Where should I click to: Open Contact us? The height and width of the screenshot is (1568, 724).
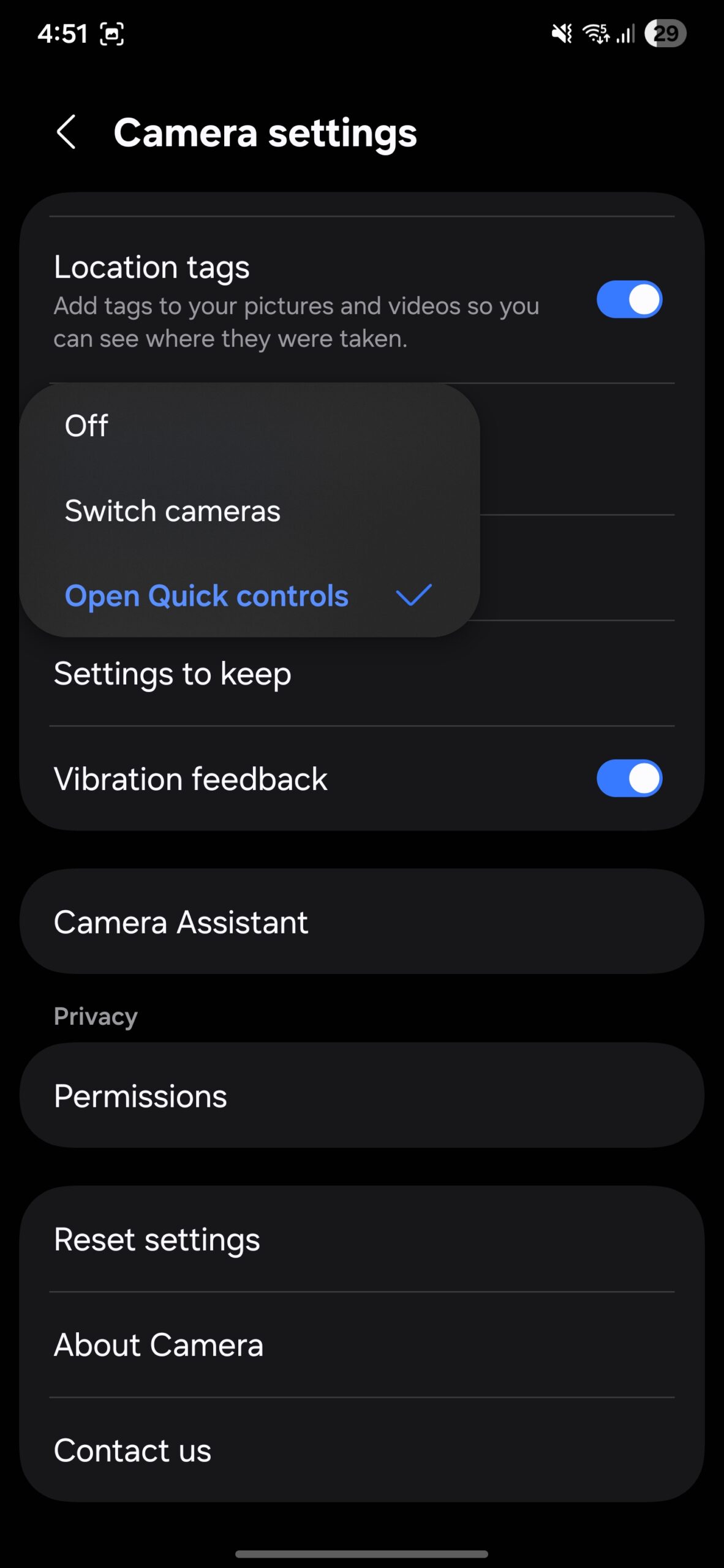click(x=133, y=1450)
